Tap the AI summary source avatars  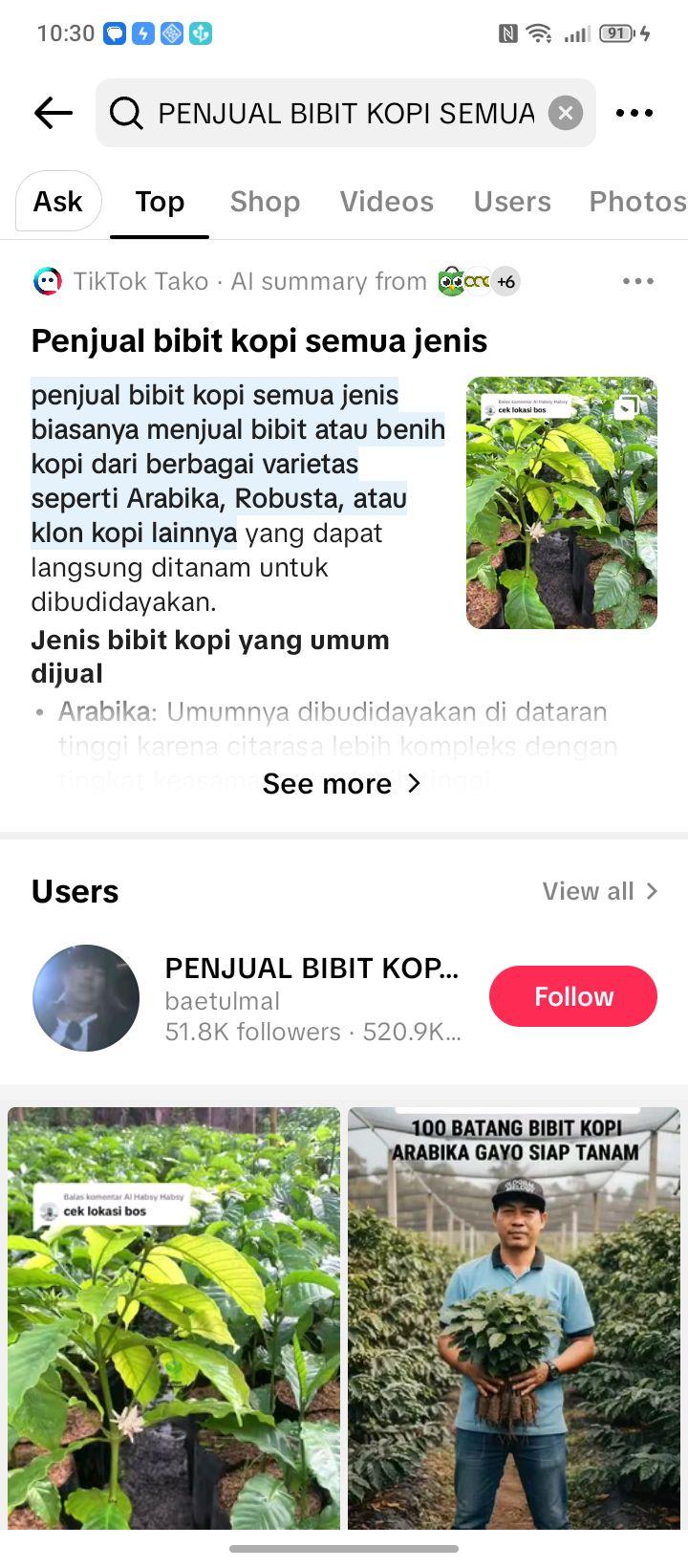pyautogui.click(x=479, y=281)
